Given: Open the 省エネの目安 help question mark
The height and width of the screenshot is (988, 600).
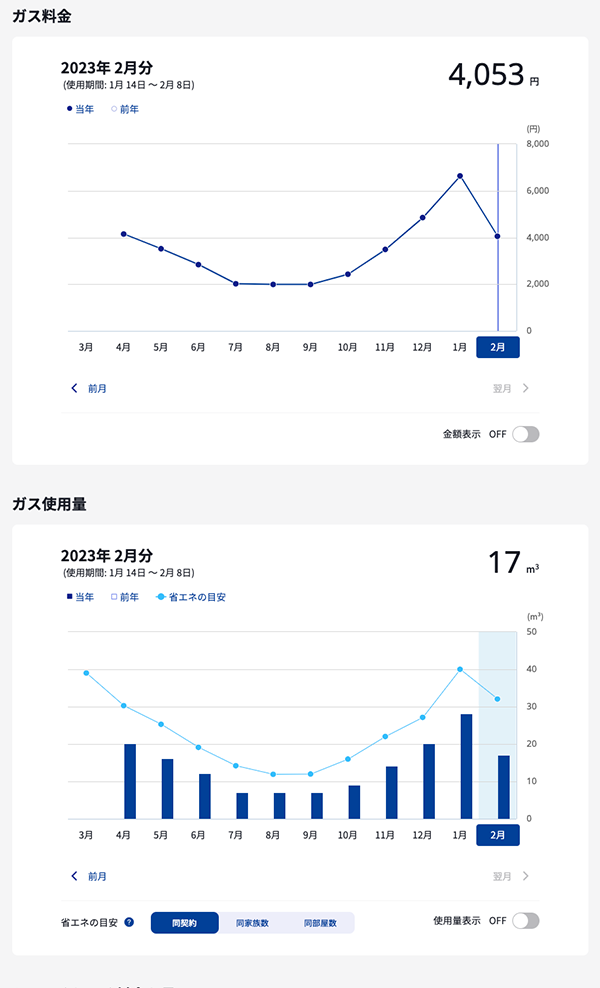Looking at the screenshot, I should coord(129,922).
